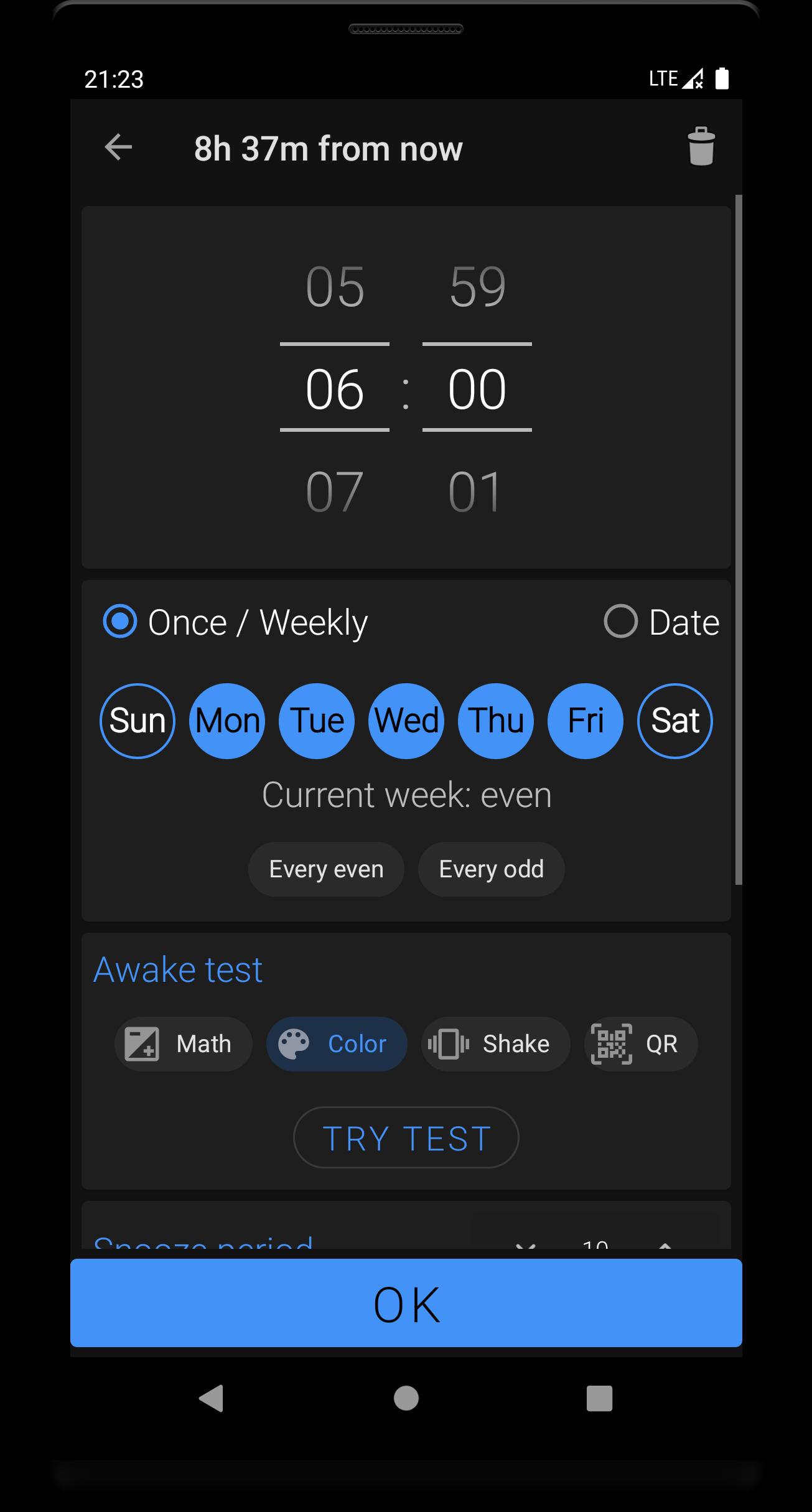This screenshot has height=1512, width=812.
Task: Switch the awake test to Shake
Action: click(x=495, y=1044)
